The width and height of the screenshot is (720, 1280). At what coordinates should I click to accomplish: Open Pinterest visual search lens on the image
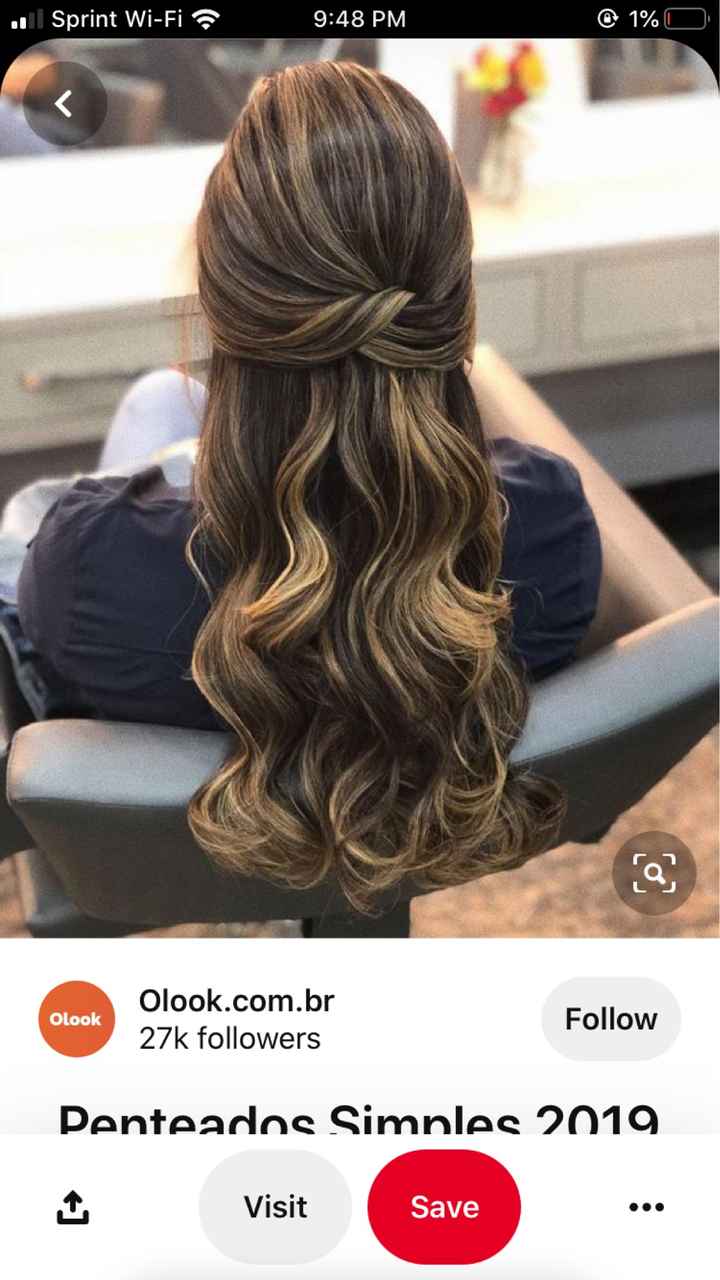pos(654,872)
